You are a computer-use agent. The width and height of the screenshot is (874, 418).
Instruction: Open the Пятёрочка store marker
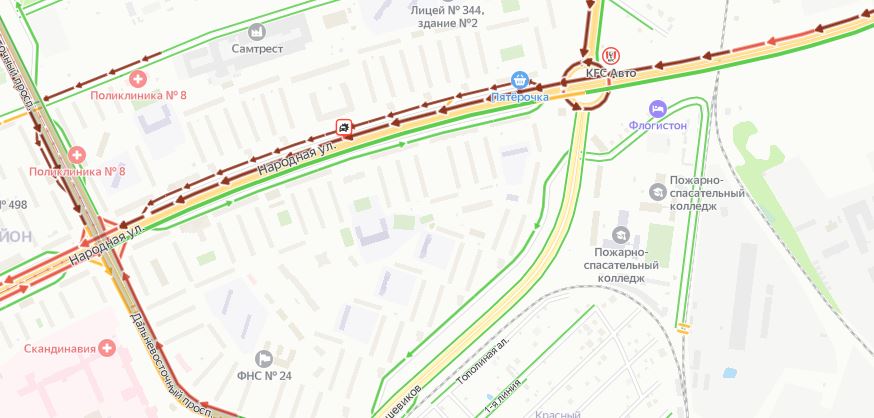point(520,80)
